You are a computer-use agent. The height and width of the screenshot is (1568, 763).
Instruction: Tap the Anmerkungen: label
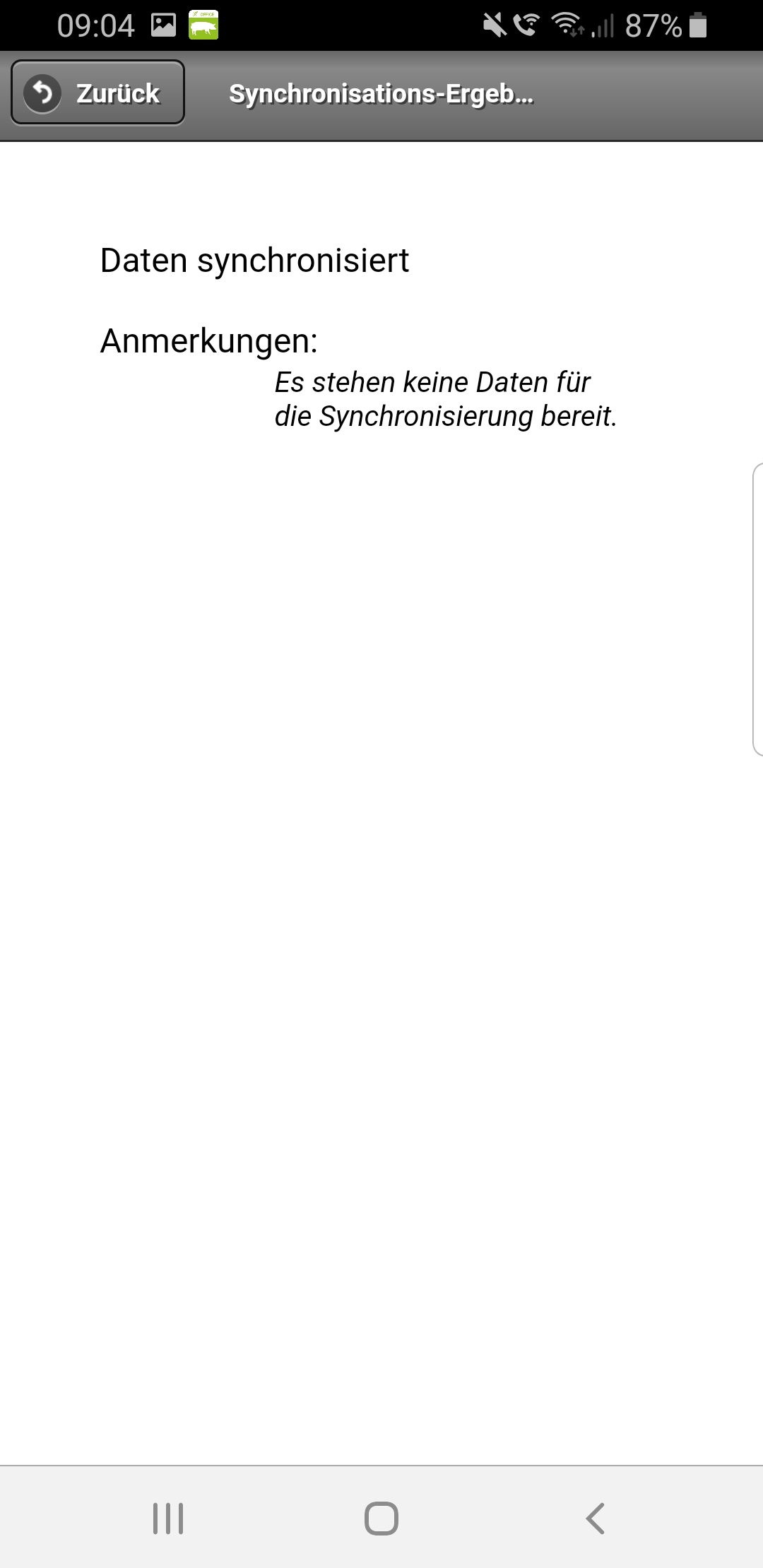point(210,342)
